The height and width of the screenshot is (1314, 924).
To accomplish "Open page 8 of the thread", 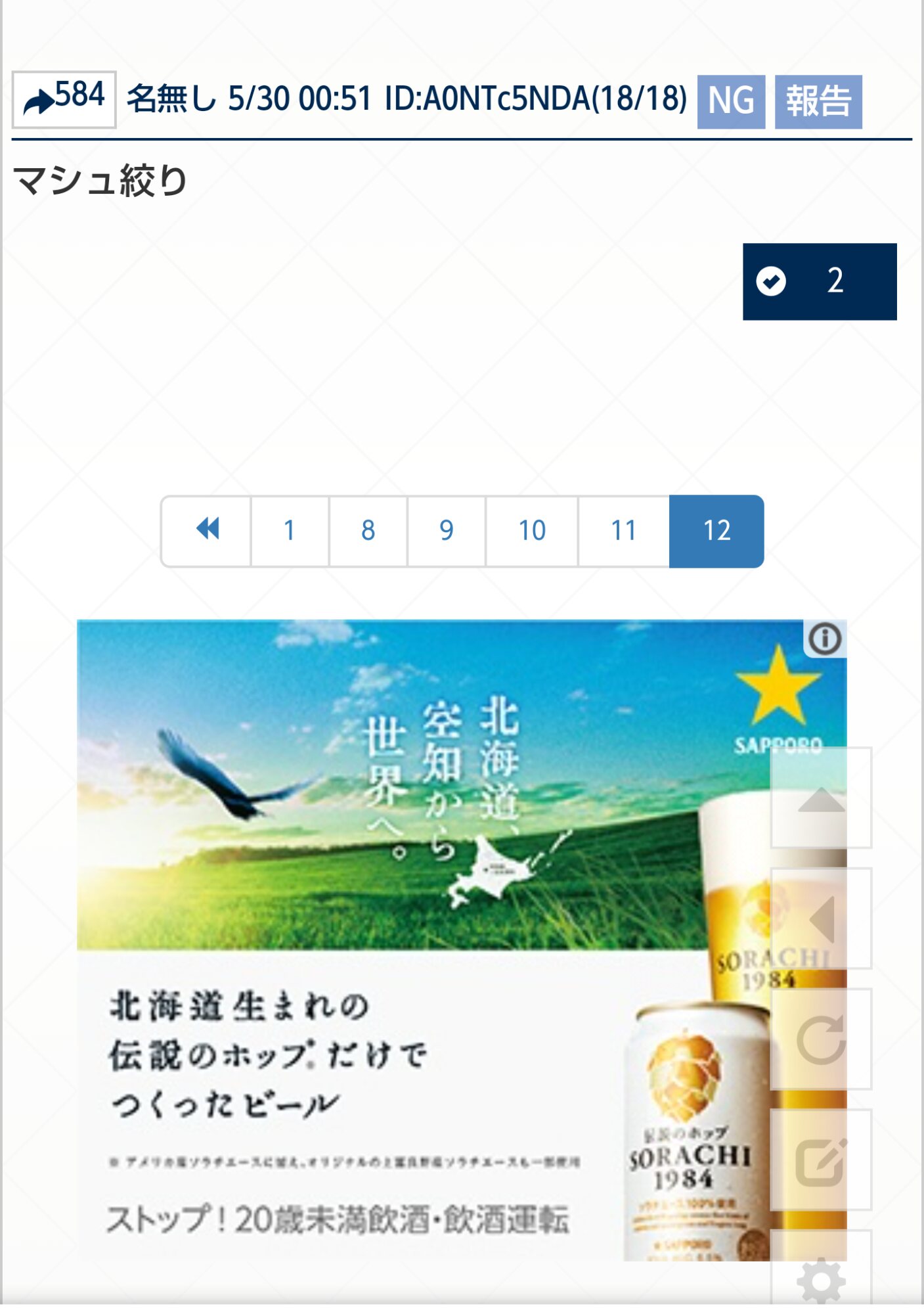I will click(368, 531).
